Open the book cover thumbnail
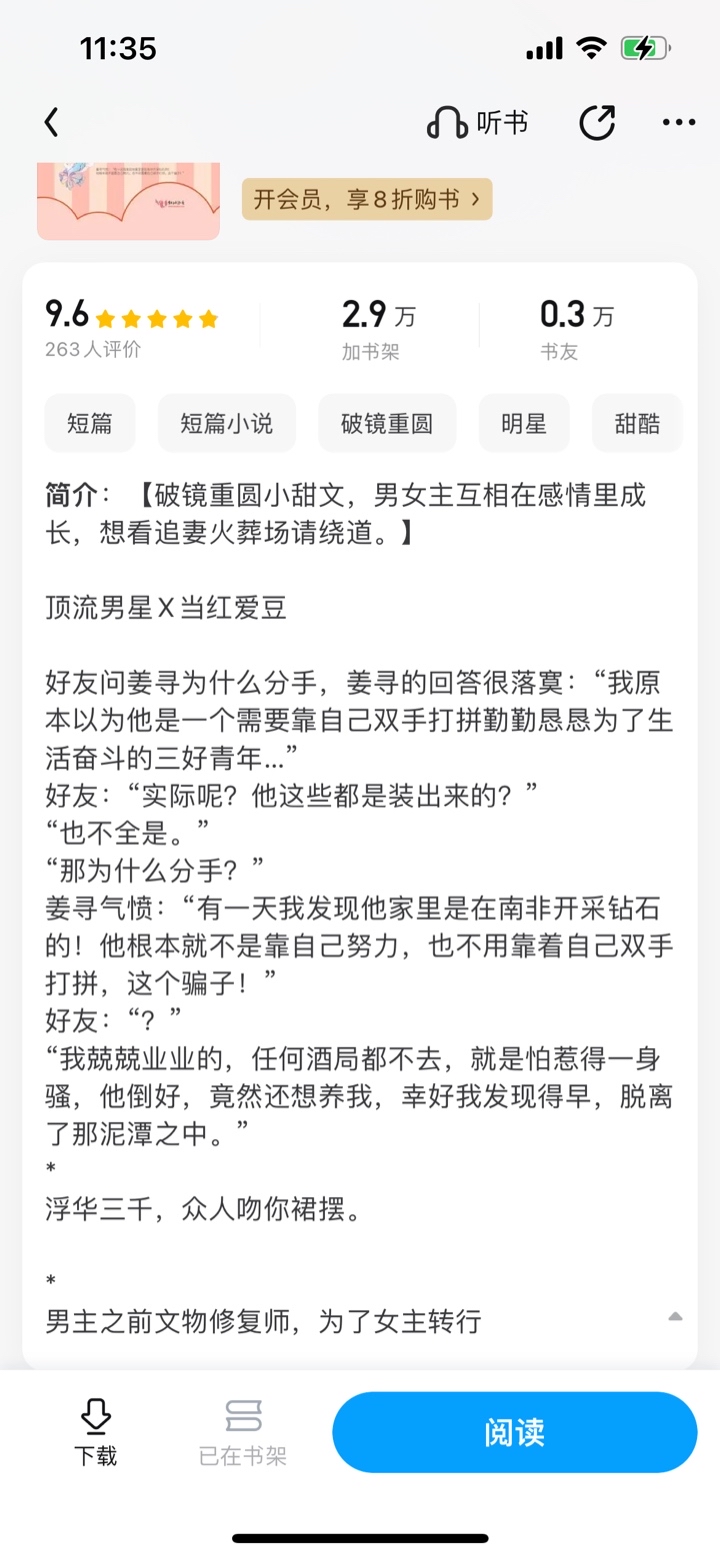Image resolution: width=720 pixels, height=1559 pixels. (x=128, y=201)
